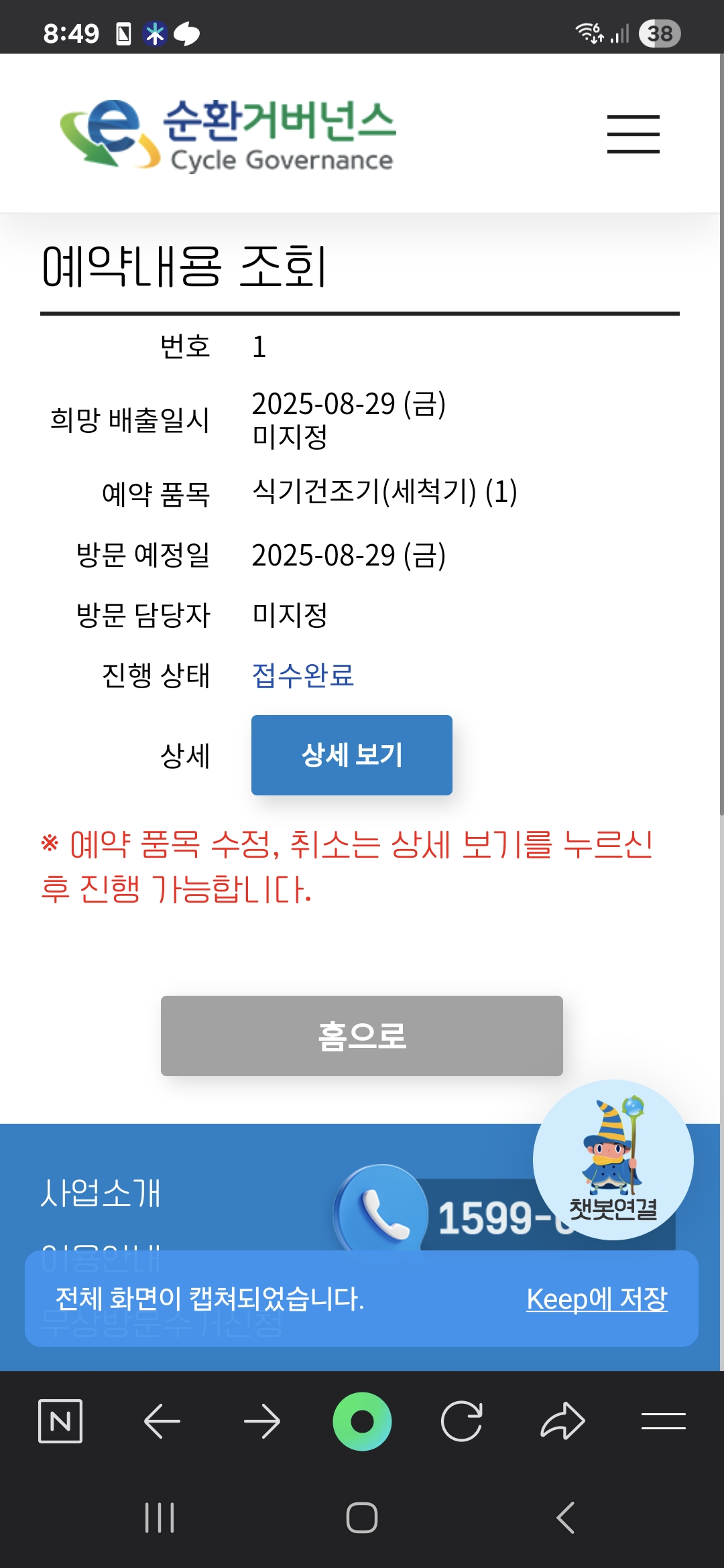
Task: Open recent apps from system navigation
Action: pyautogui.click(x=160, y=1518)
